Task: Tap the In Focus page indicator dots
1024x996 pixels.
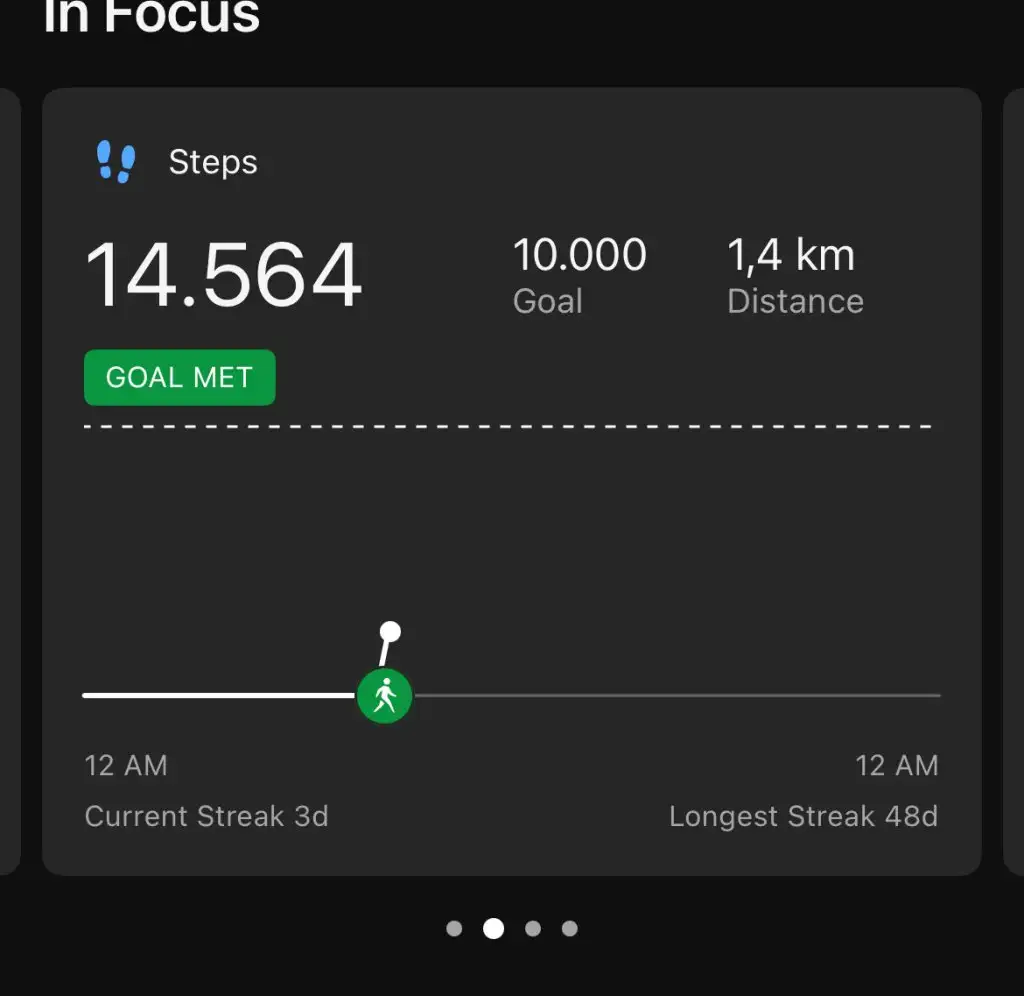Action: (x=511, y=929)
